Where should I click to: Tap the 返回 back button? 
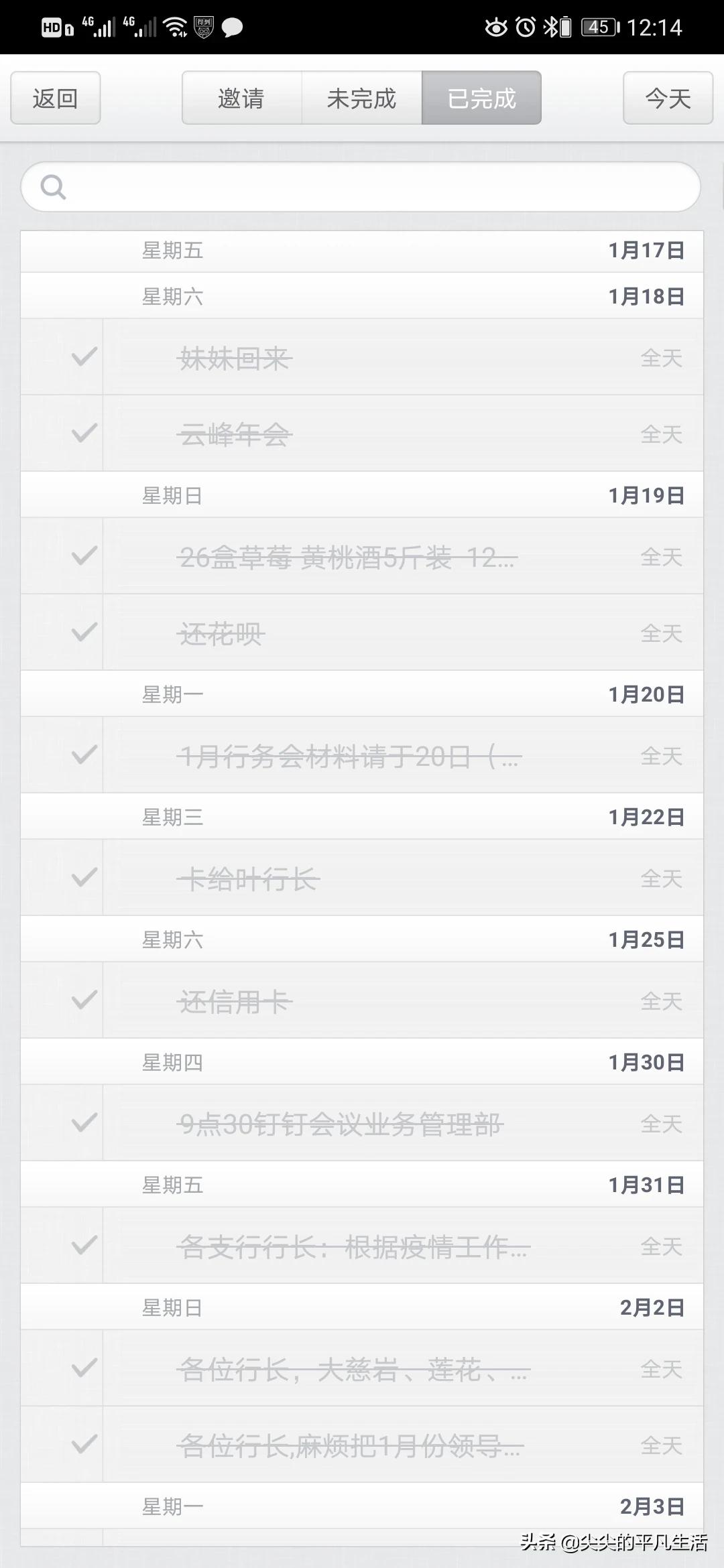click(x=55, y=99)
